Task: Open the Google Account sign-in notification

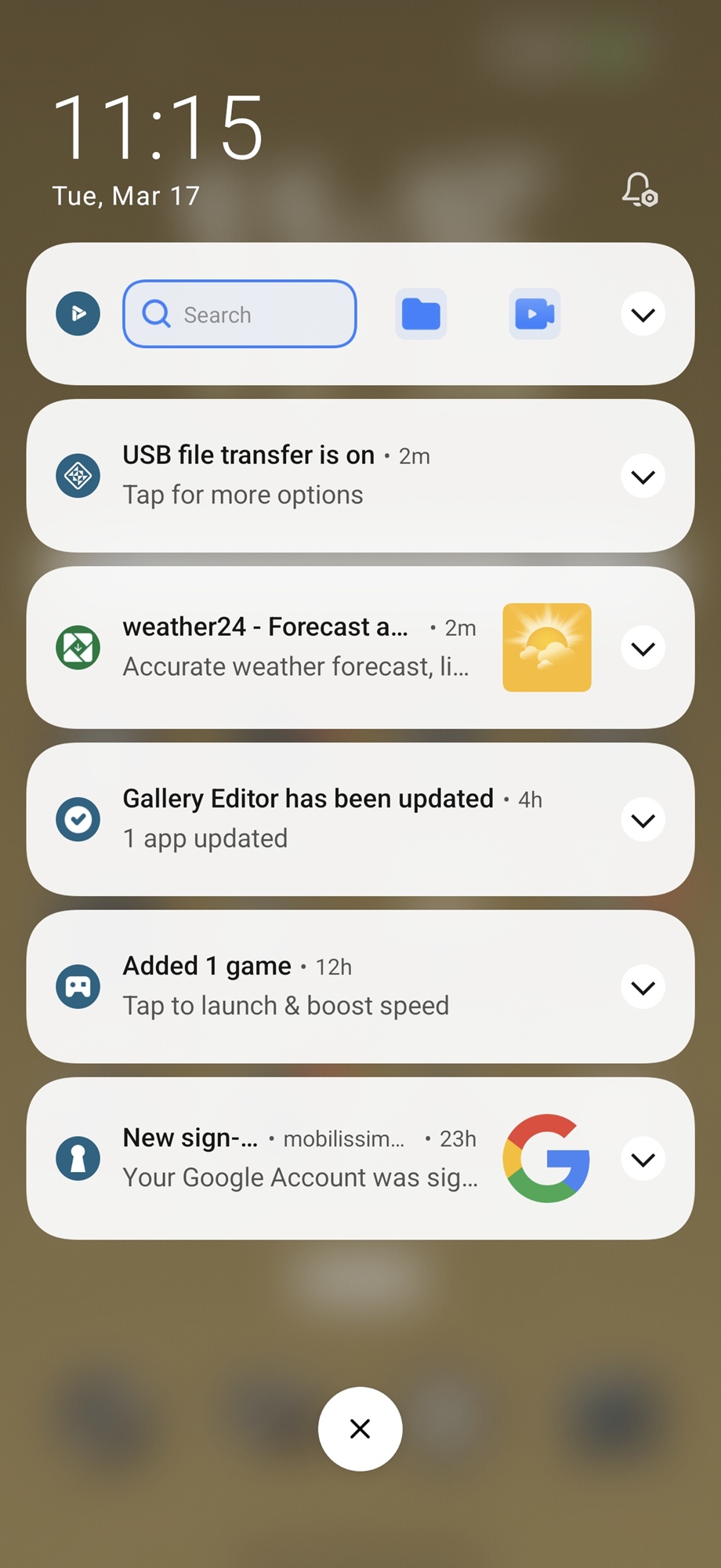Action: [298, 1158]
